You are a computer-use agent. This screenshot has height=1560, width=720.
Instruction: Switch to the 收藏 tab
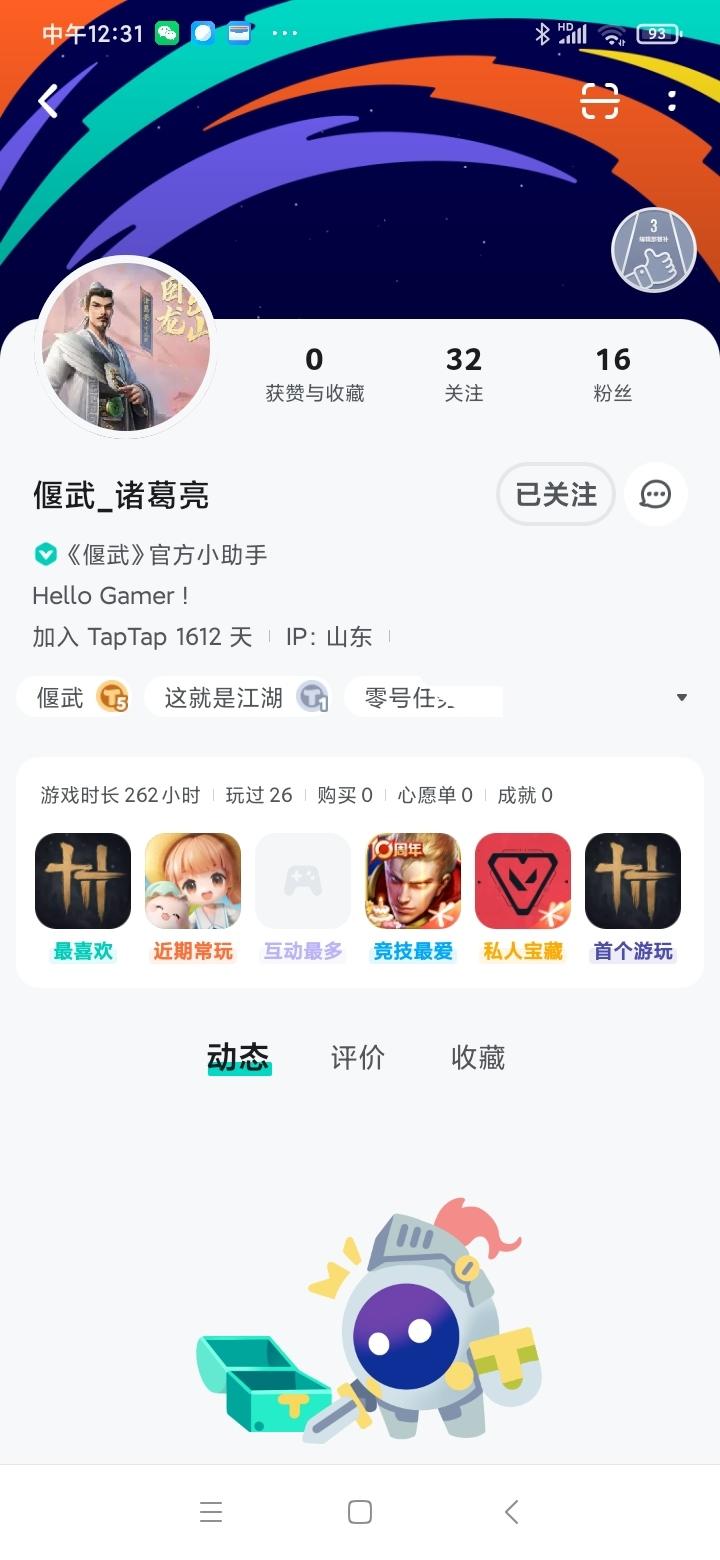(477, 1057)
